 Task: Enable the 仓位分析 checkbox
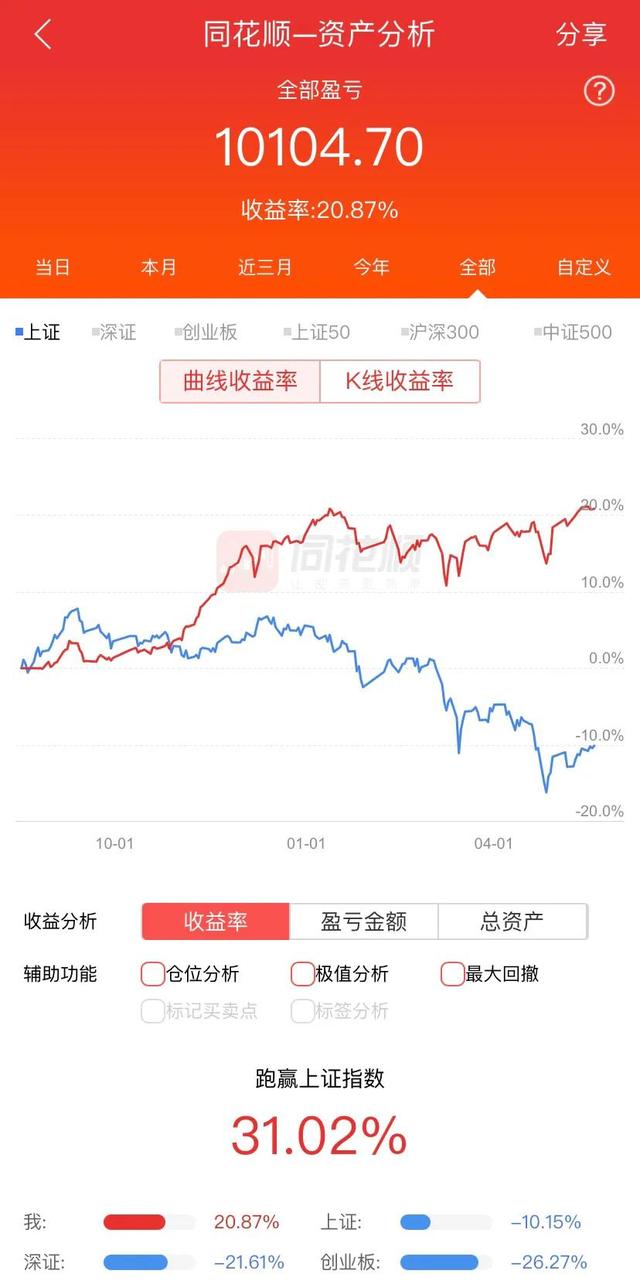coord(153,973)
